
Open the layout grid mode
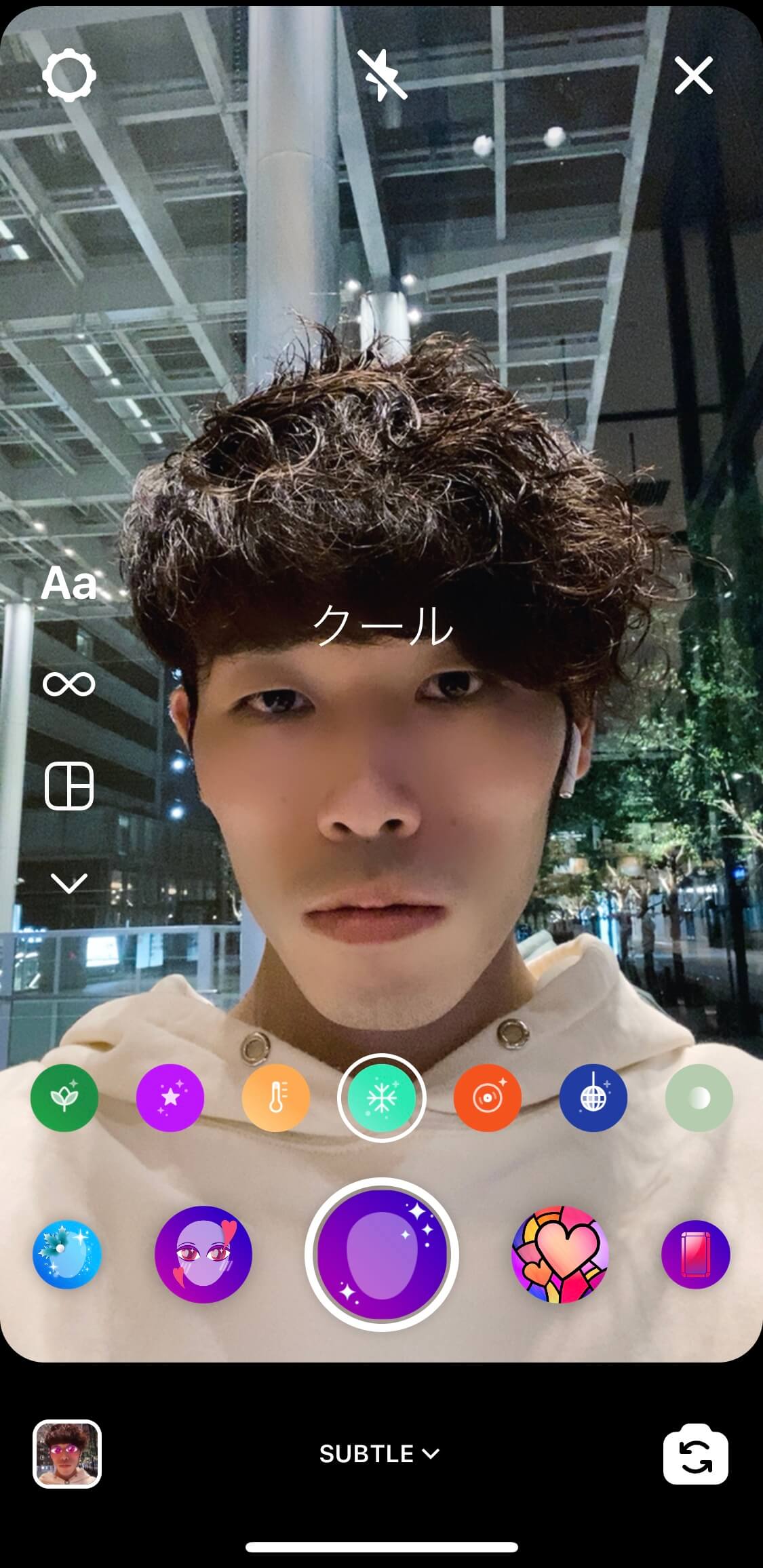(69, 785)
